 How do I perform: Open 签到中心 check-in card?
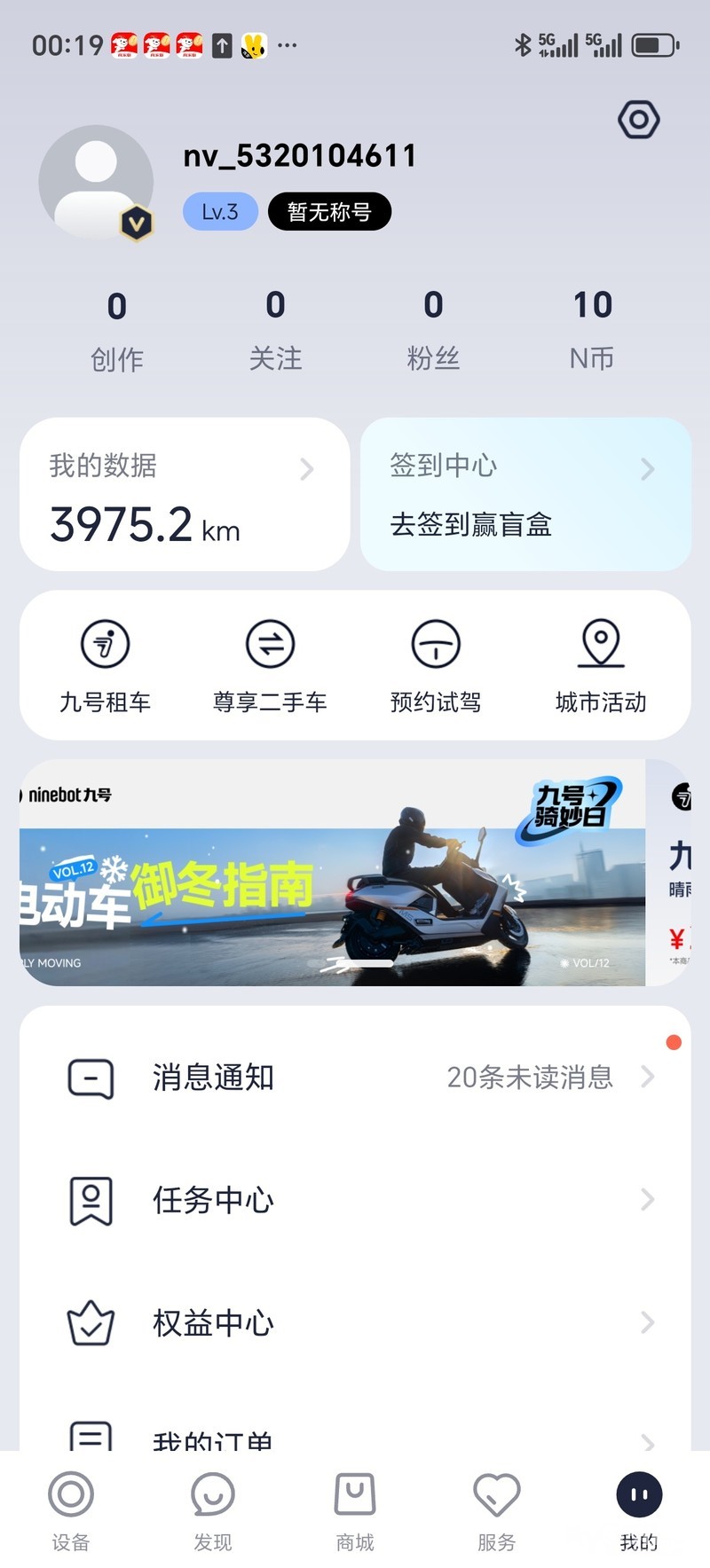(x=525, y=495)
